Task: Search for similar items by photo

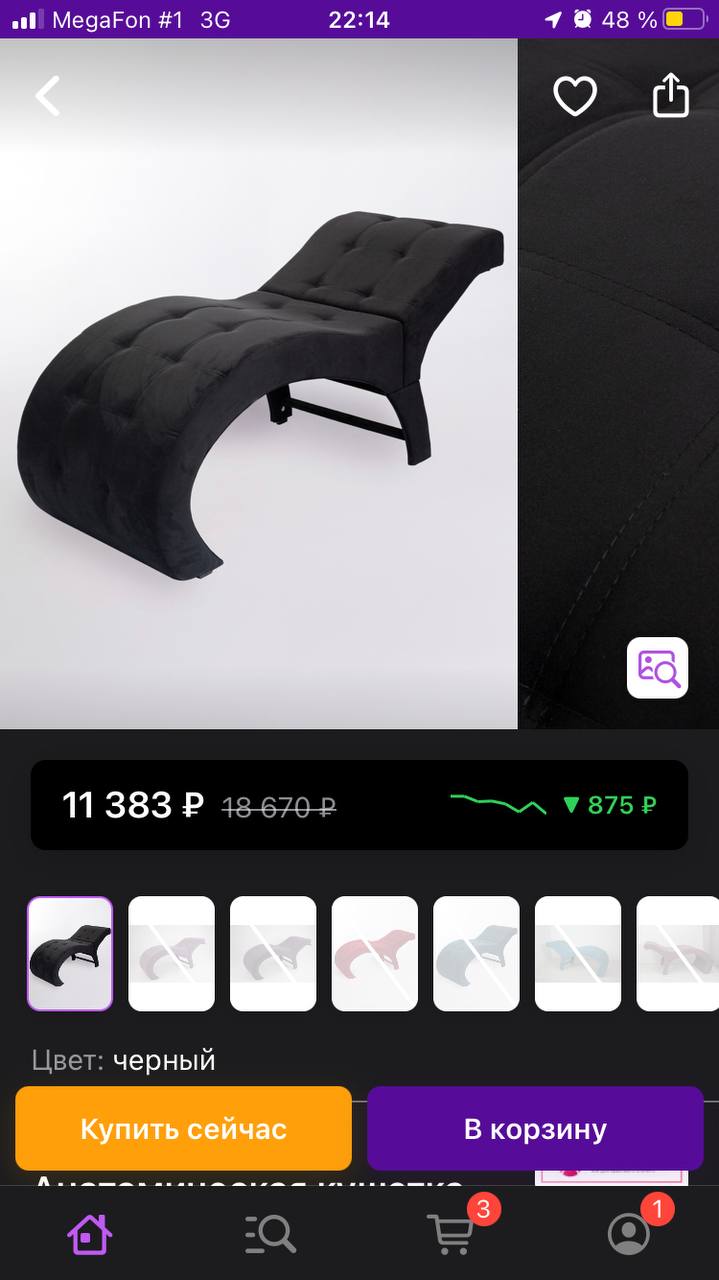Action: point(657,667)
